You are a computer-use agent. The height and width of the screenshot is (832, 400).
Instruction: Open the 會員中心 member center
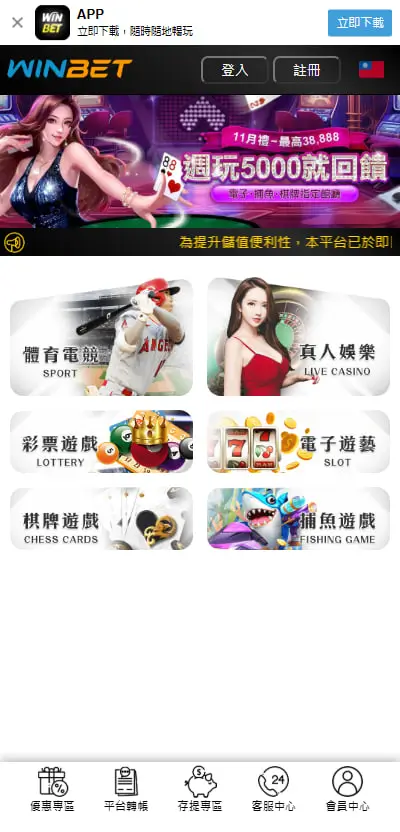coord(347,789)
